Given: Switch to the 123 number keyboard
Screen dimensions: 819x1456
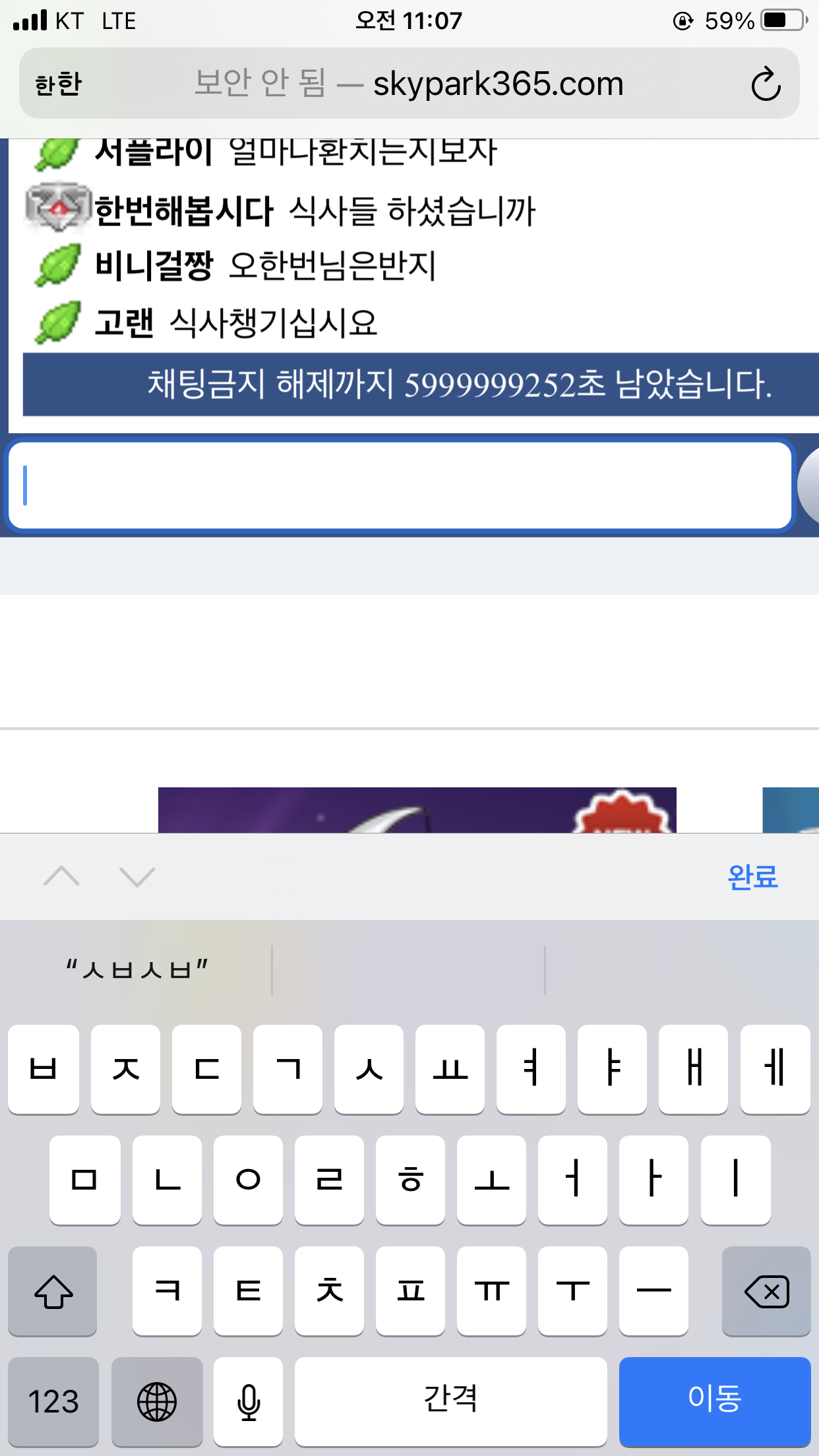Looking at the screenshot, I should (53, 1401).
